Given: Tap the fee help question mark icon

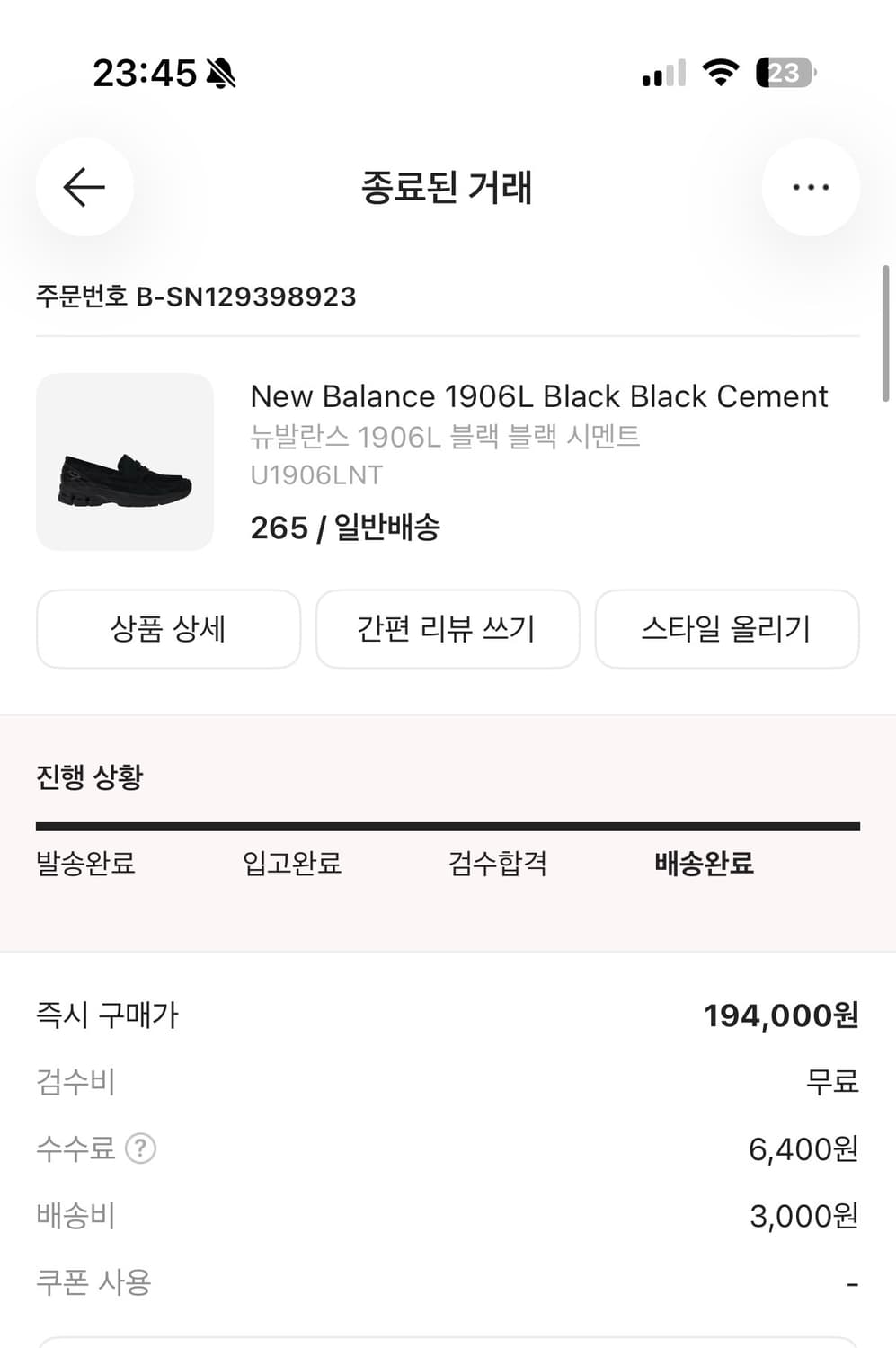Looking at the screenshot, I should 142,1148.
